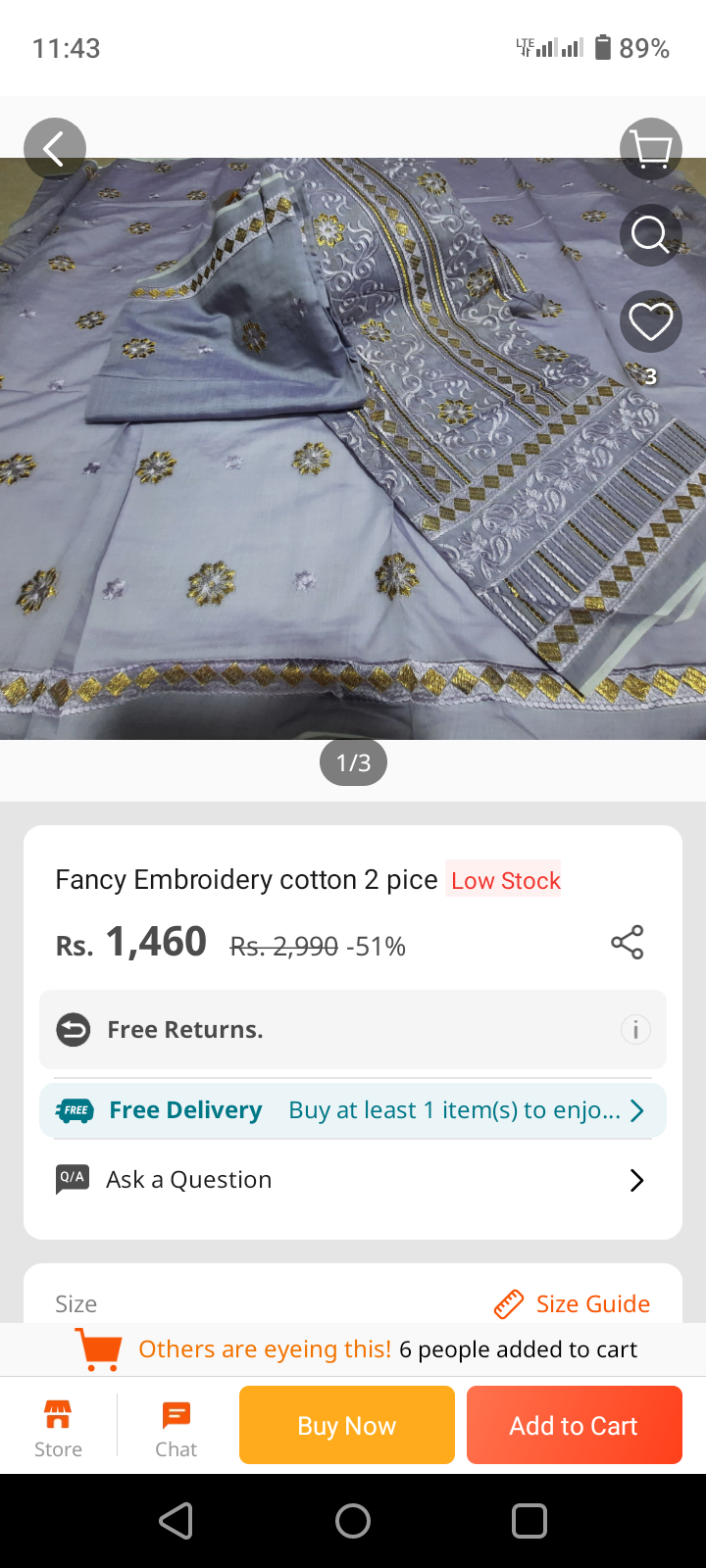Open the shopping cart
Viewport: 706px width, 1568px height.
coord(650,149)
